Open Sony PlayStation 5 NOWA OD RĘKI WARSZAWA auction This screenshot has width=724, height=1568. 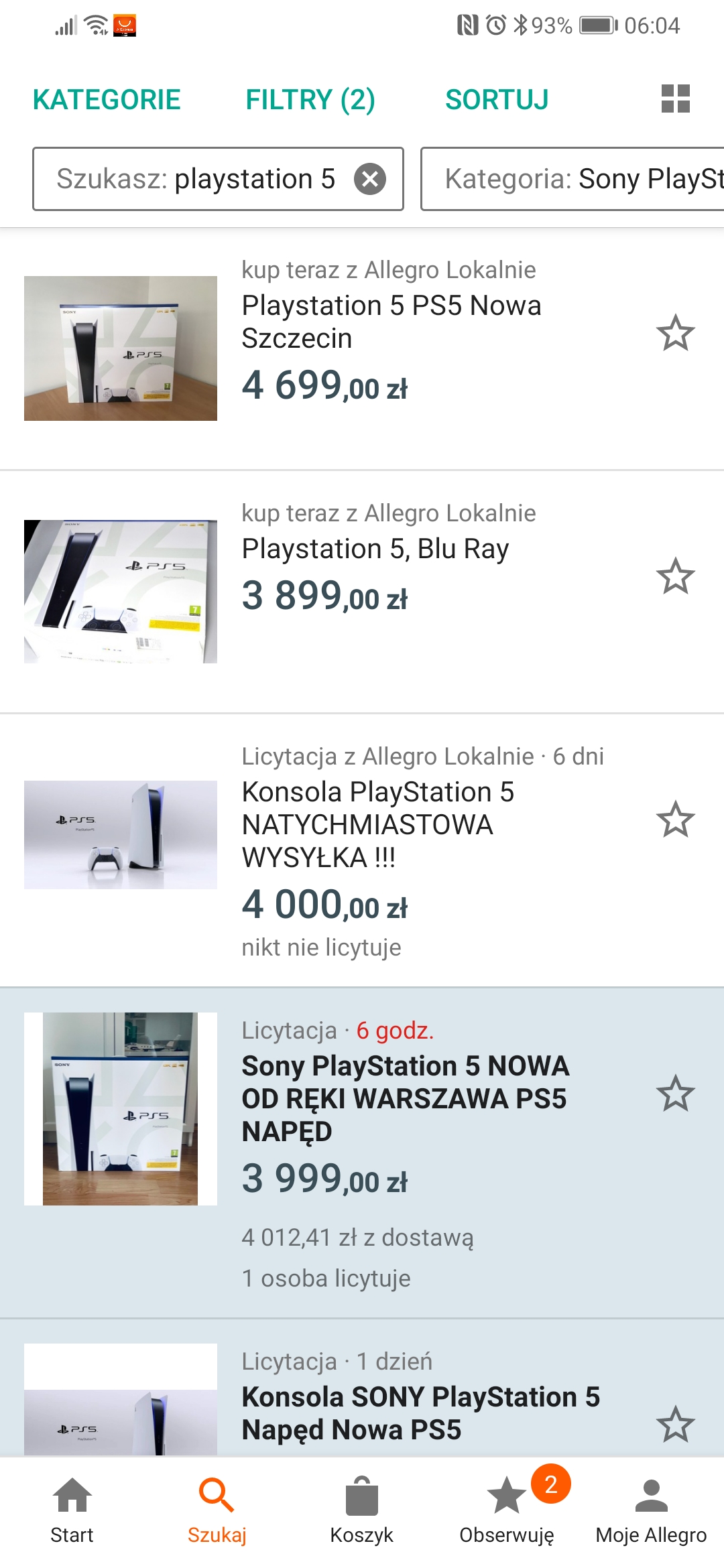tap(362, 1153)
